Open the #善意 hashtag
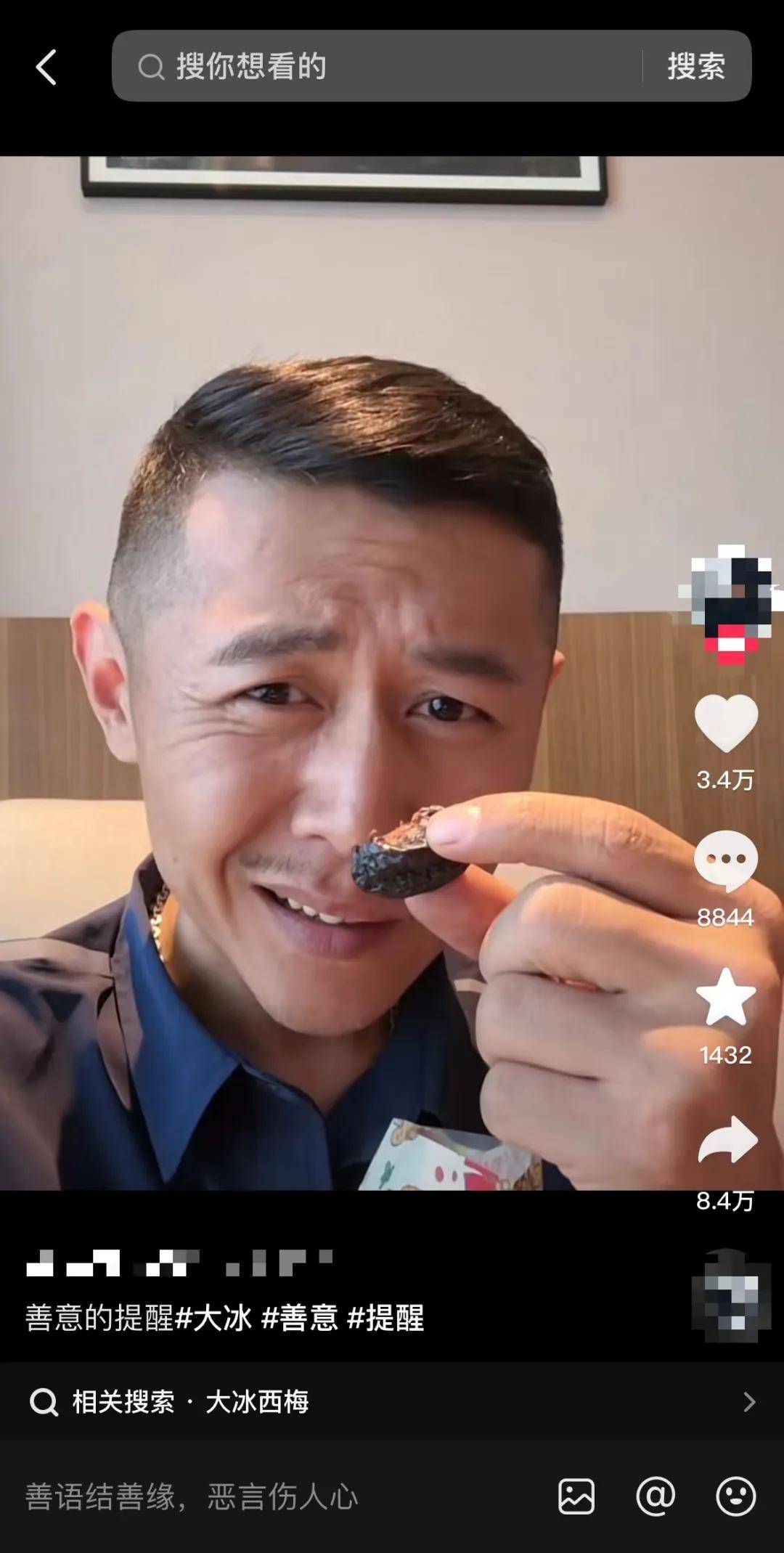The image size is (784, 1553). pyautogui.click(x=299, y=1318)
